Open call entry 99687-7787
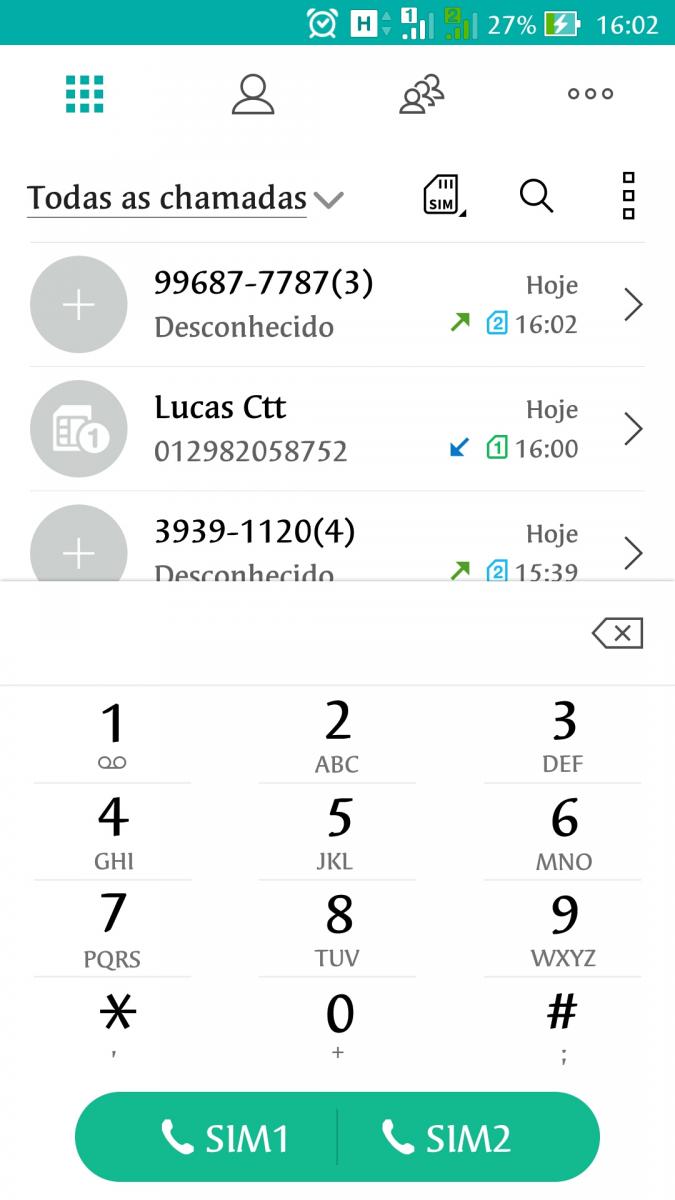The height and width of the screenshot is (1200, 675). 337,304
